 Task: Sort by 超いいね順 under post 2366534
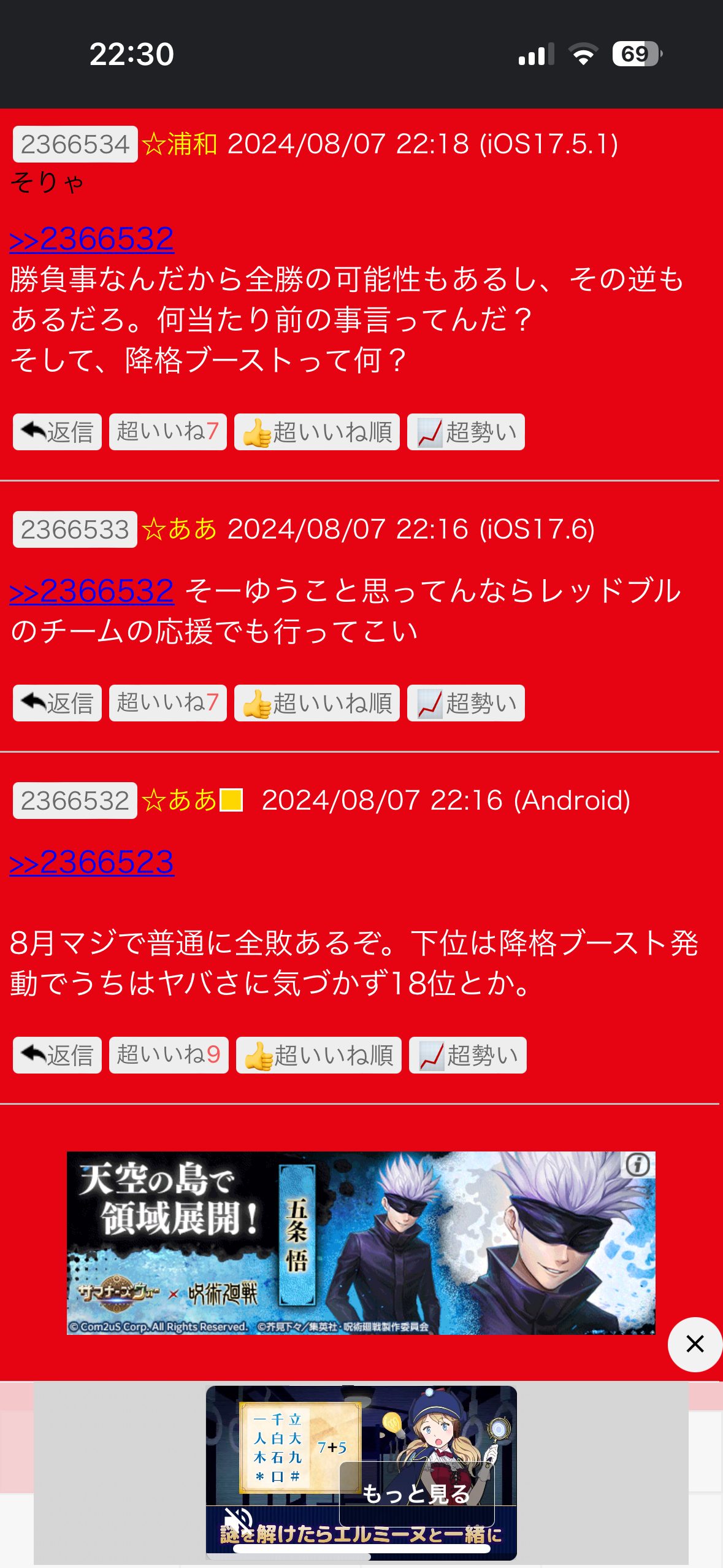click(316, 432)
